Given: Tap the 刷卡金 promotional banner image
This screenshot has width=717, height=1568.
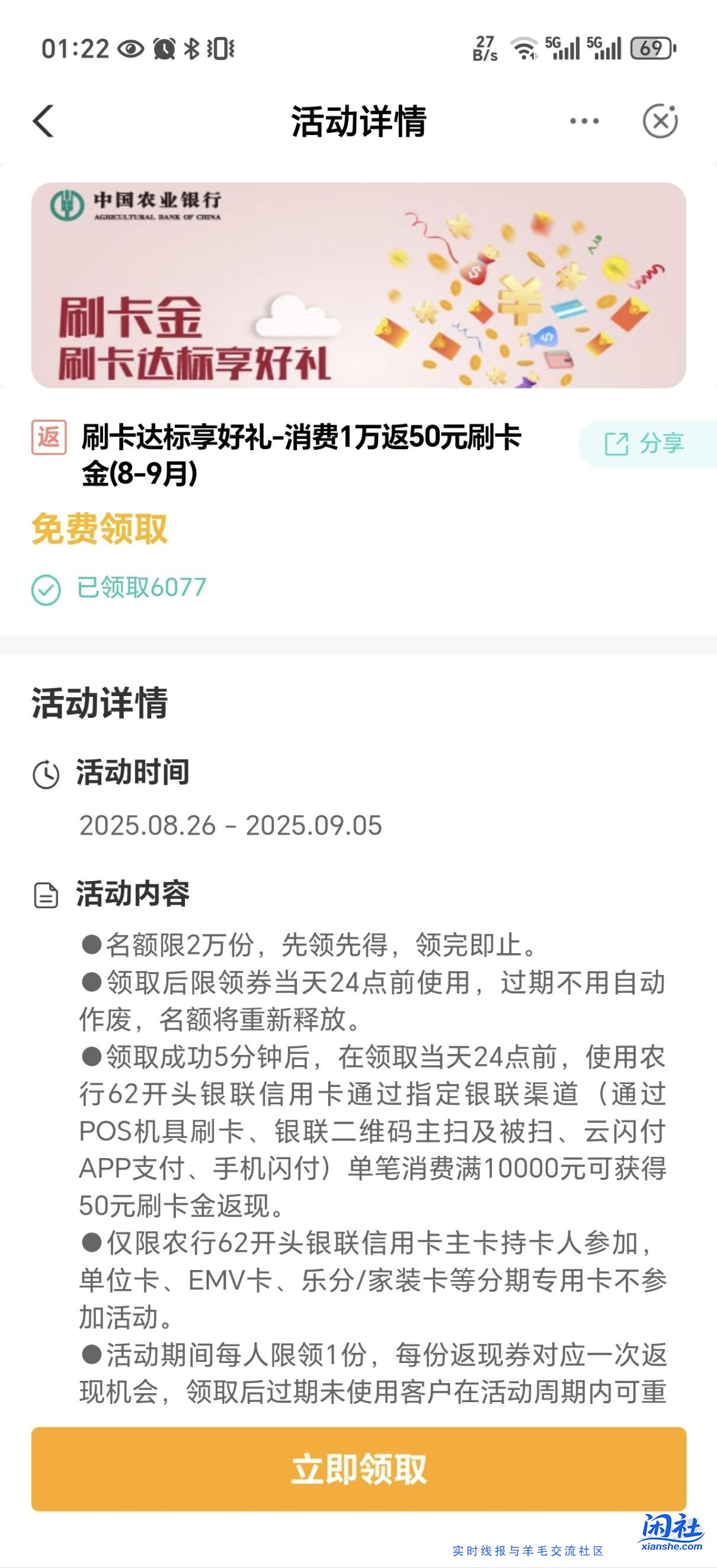Looking at the screenshot, I should coord(358,284).
